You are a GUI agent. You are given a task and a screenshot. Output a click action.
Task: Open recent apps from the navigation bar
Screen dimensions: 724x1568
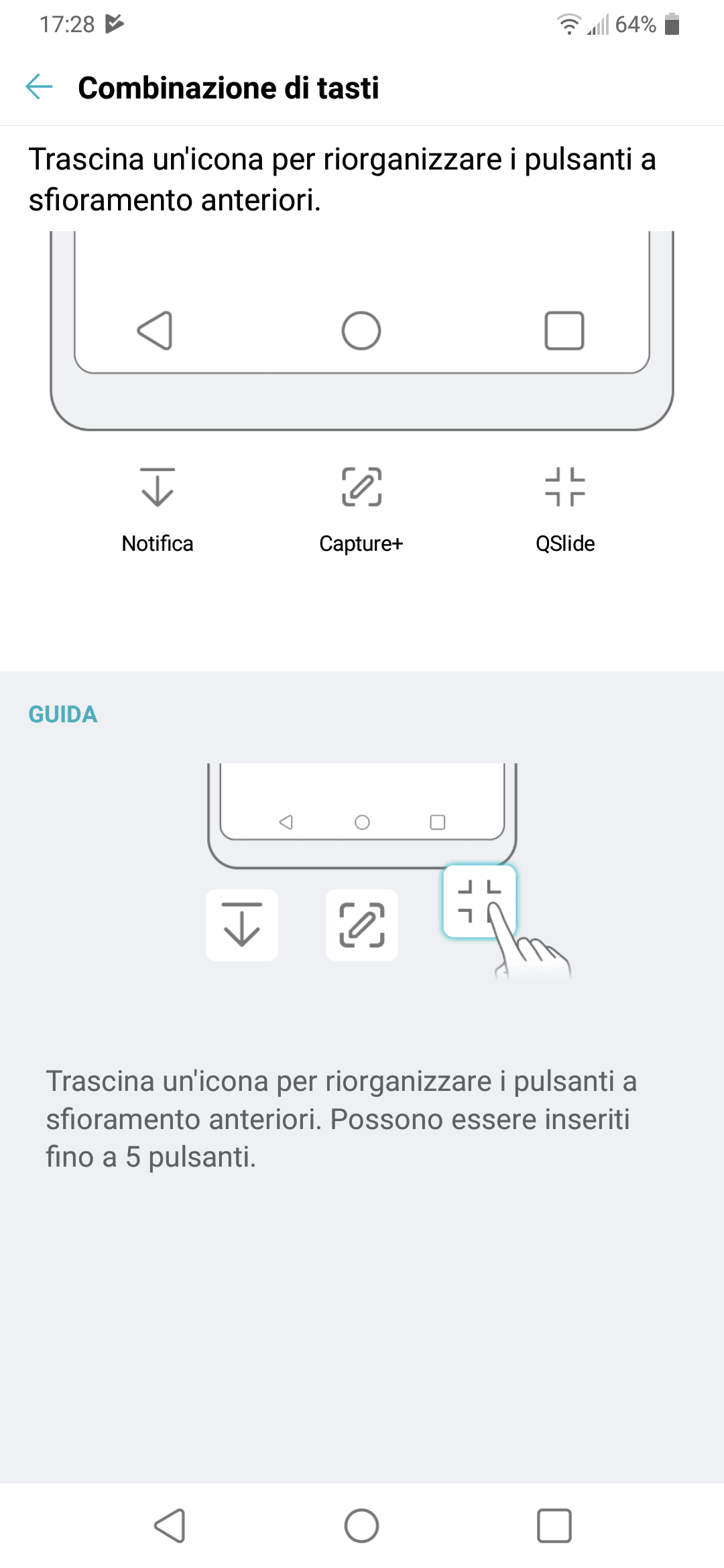point(554,1526)
